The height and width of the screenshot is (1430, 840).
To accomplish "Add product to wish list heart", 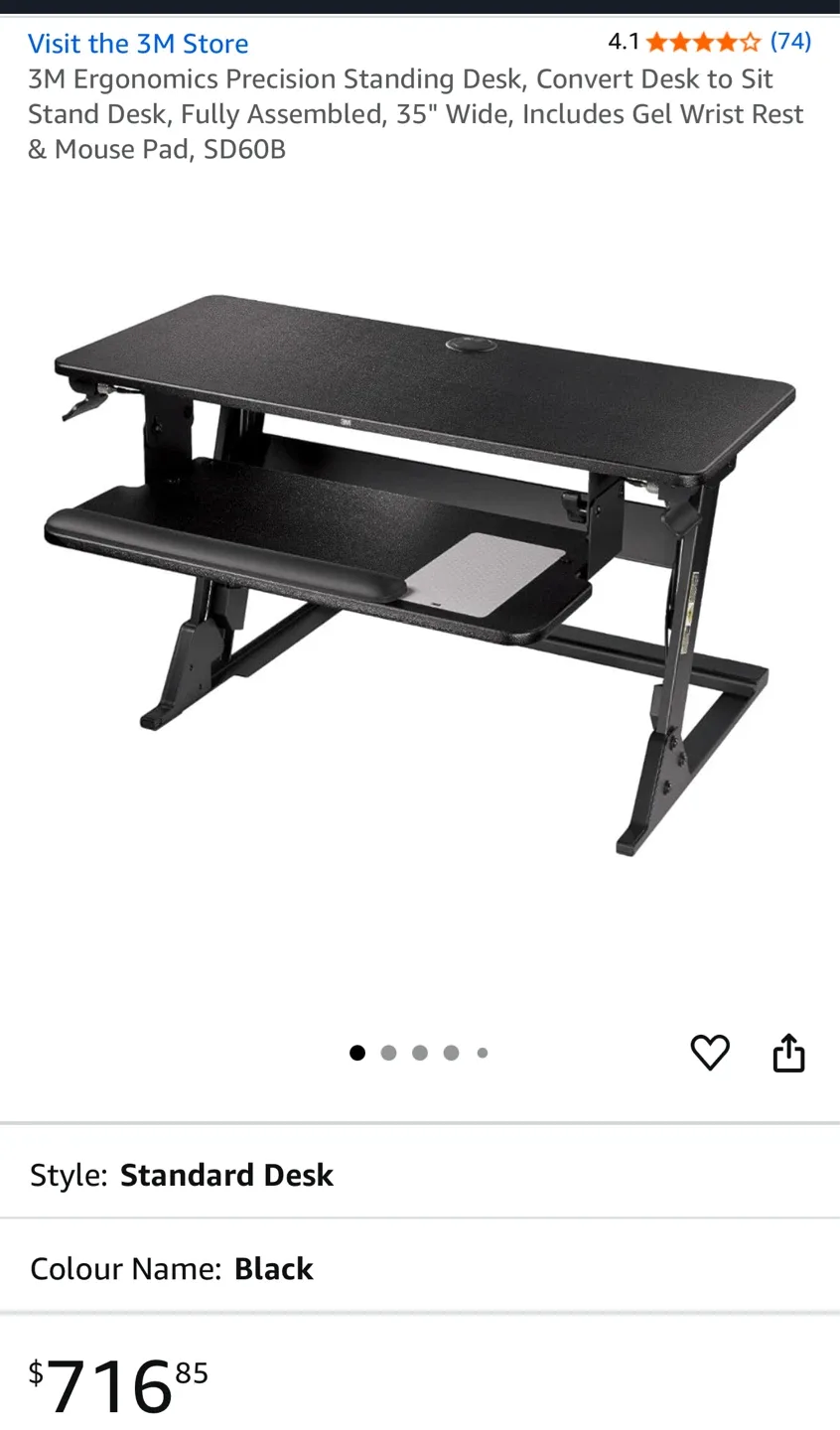I will pos(709,1053).
